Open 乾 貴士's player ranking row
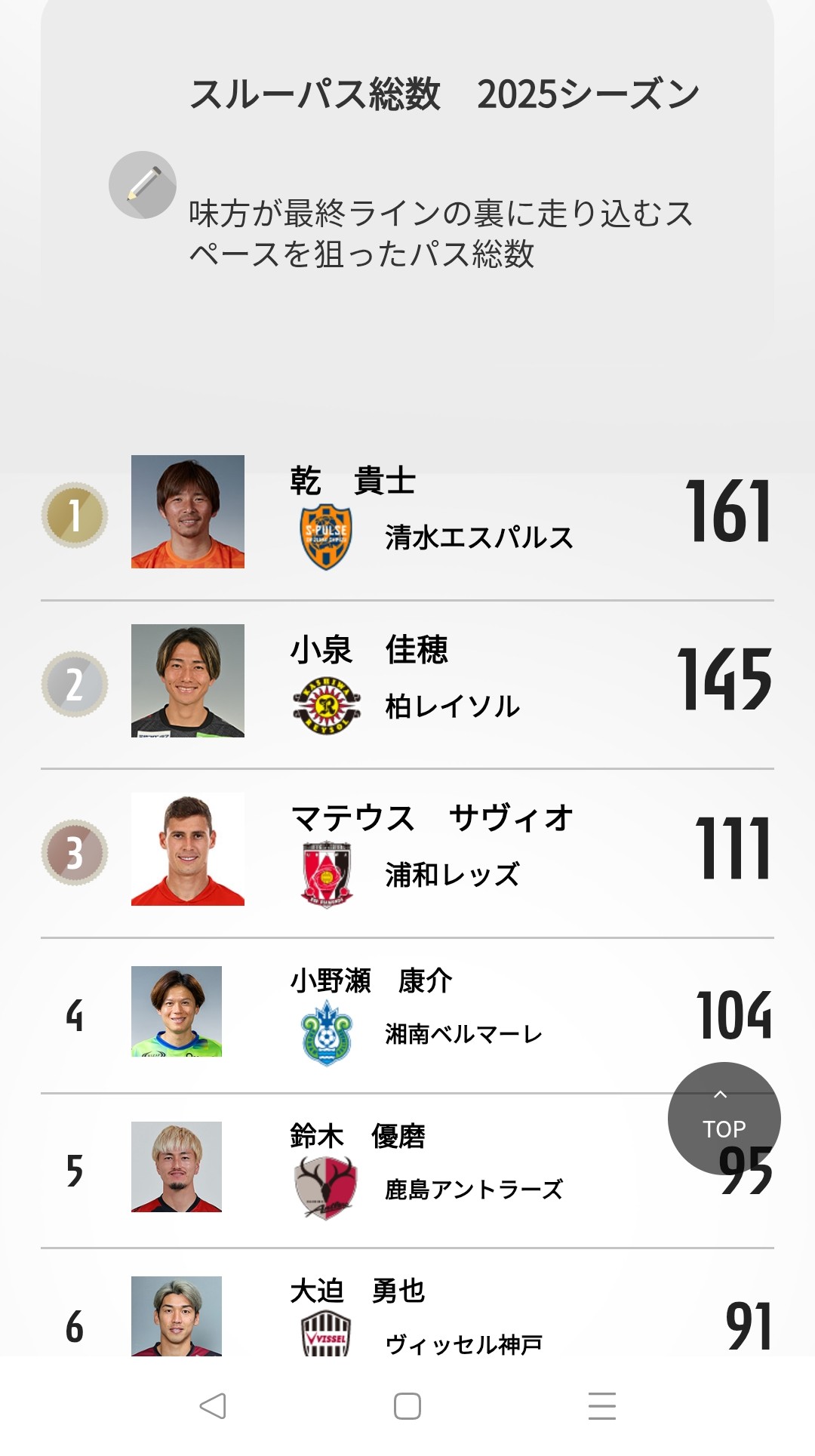Screen dimensions: 815x1456 [x=407, y=513]
